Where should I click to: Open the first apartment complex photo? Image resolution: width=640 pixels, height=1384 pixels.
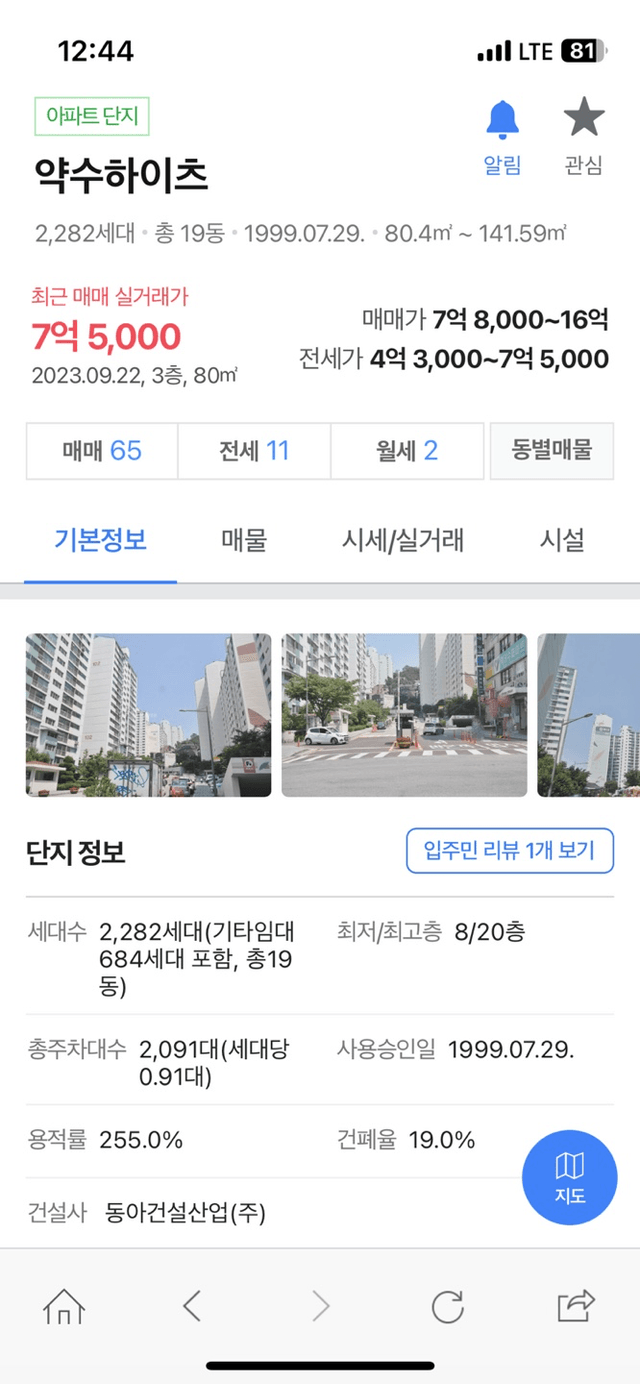tap(148, 715)
